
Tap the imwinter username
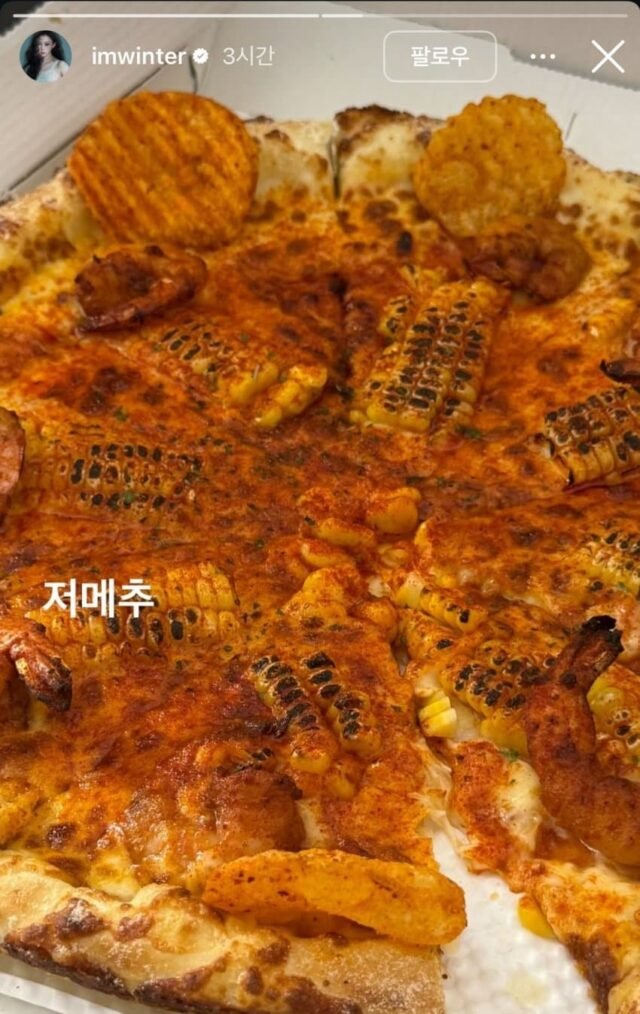(138, 57)
